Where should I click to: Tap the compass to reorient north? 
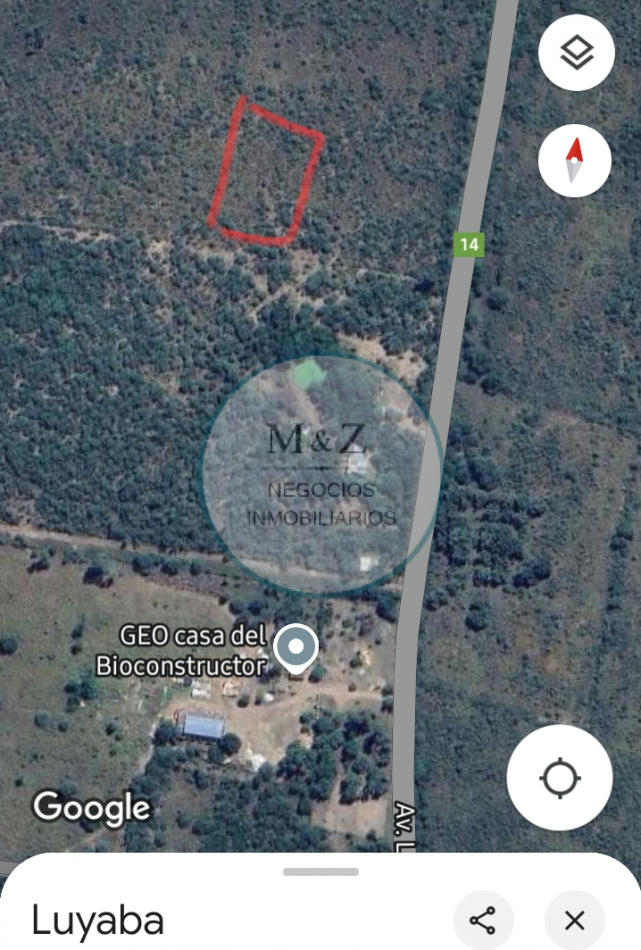pyautogui.click(x=575, y=160)
